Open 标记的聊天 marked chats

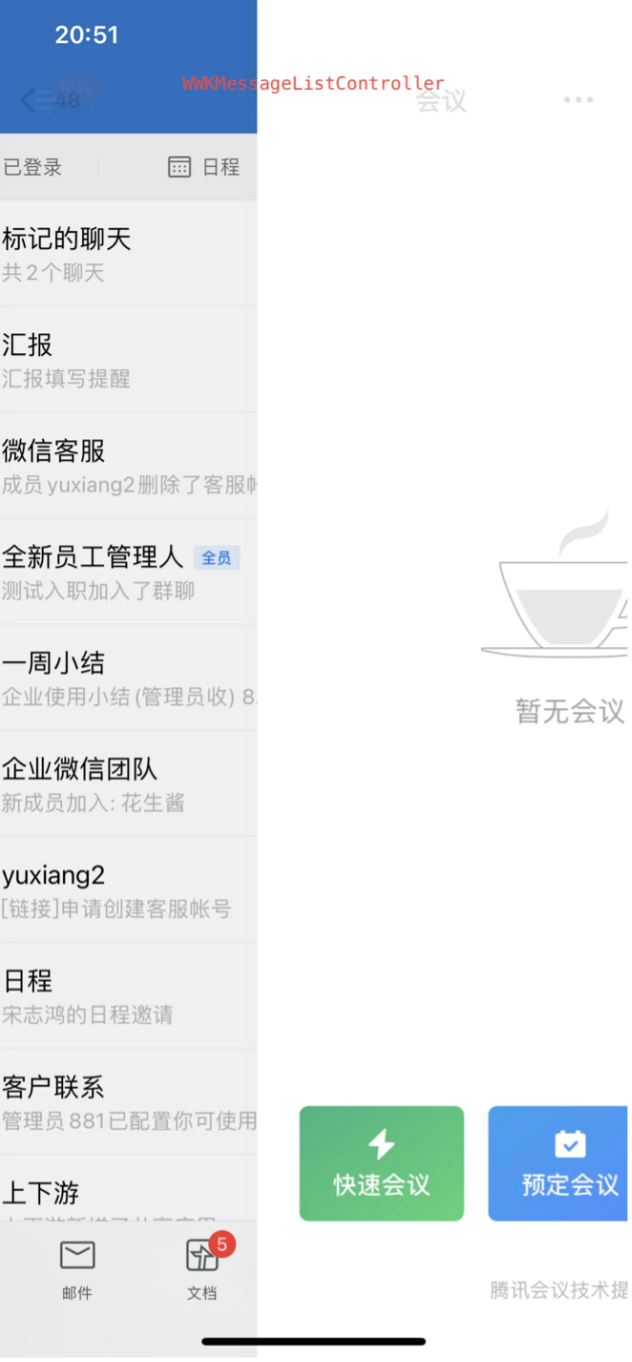pos(128,254)
